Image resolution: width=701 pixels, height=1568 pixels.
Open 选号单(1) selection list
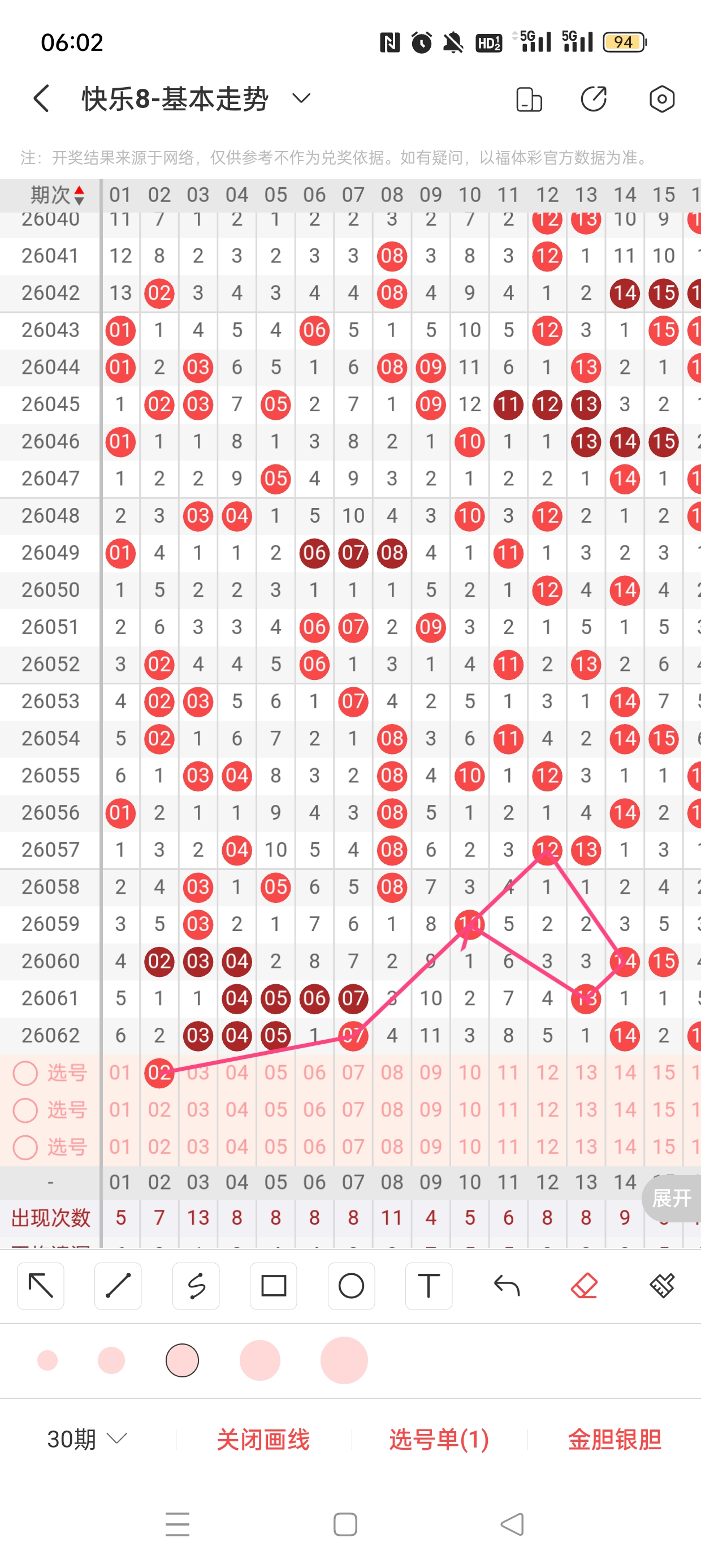pos(439,1440)
